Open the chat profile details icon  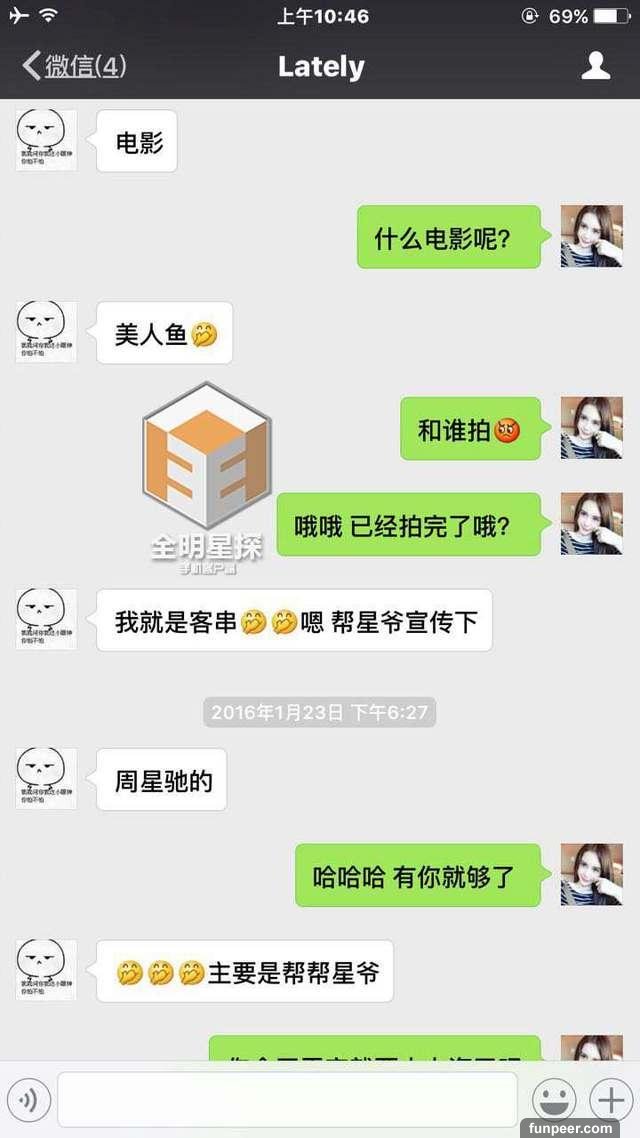pyautogui.click(x=596, y=66)
